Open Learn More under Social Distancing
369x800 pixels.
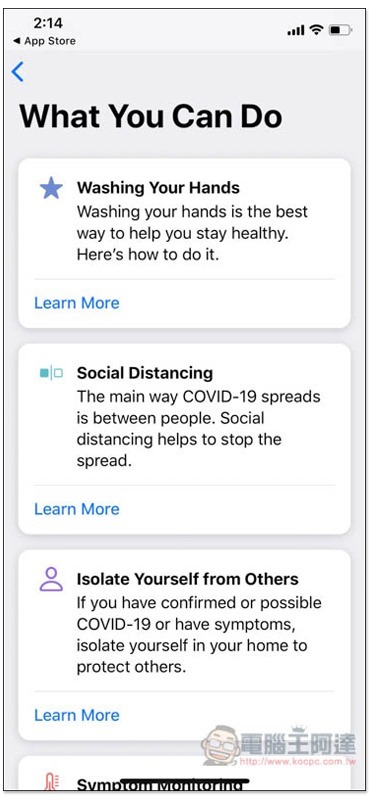click(77, 509)
